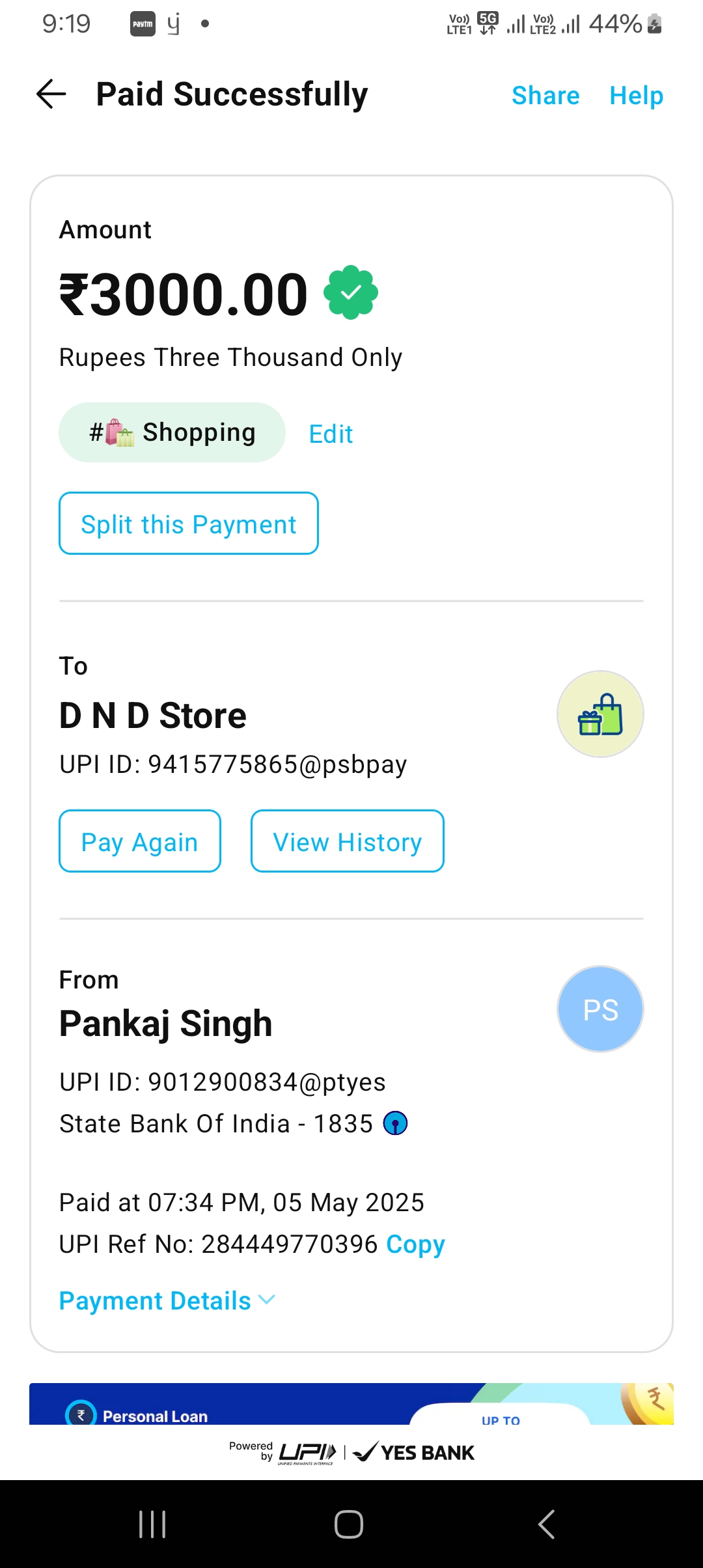The width and height of the screenshot is (703, 1568).
Task: Share this payment receipt
Action: tap(545, 96)
